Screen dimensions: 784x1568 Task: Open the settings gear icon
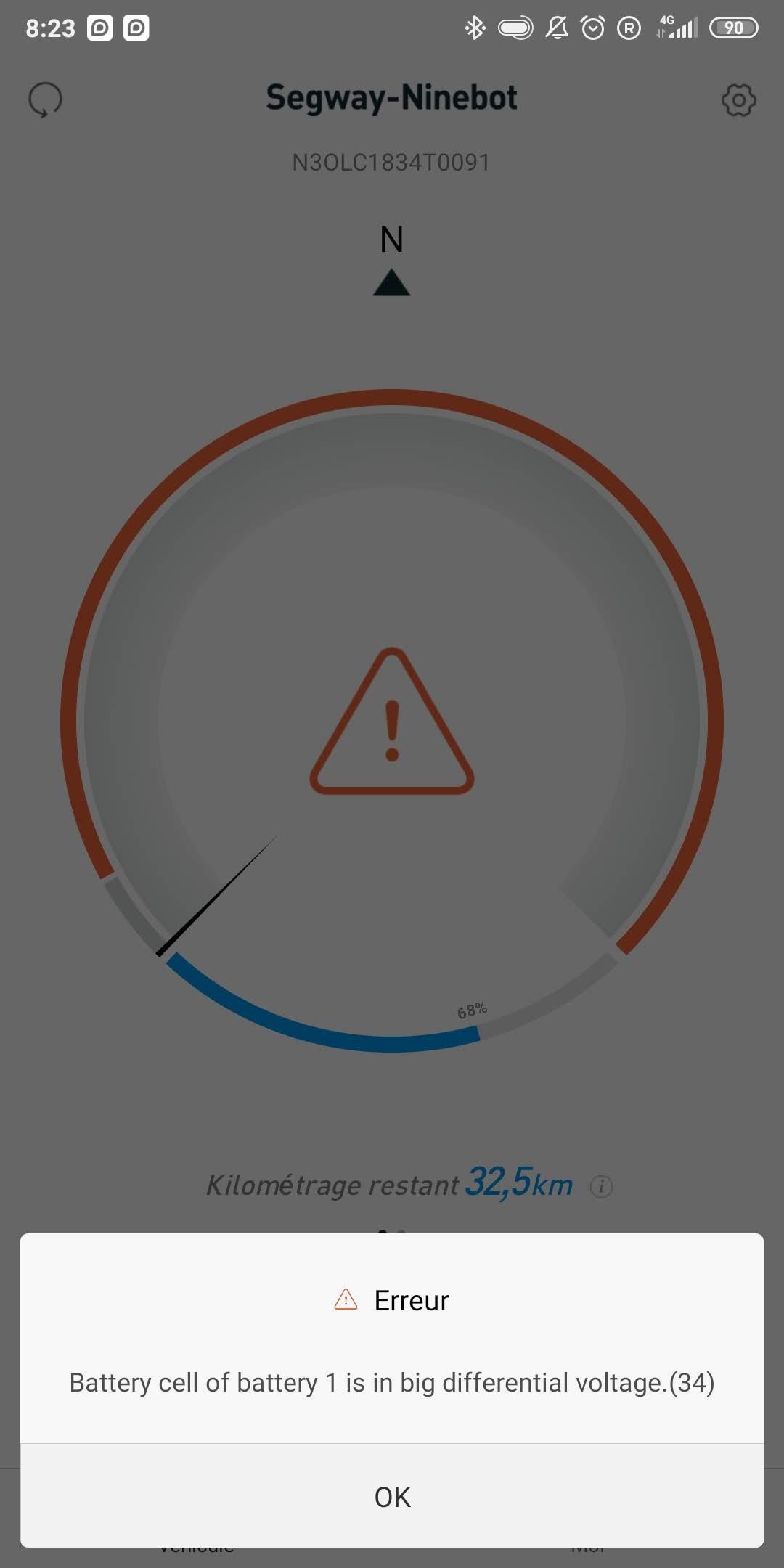pos(738,100)
